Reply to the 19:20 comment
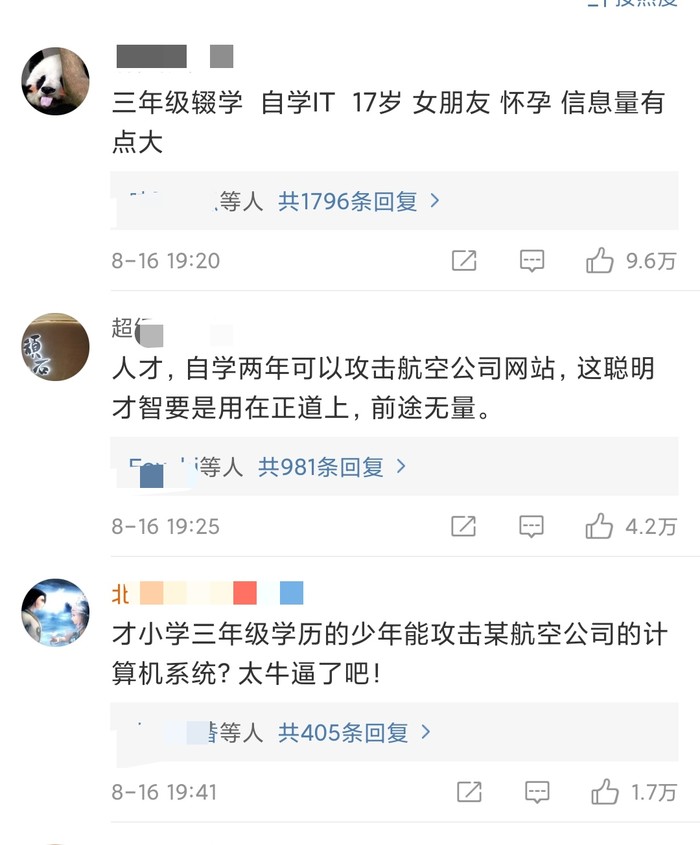 pyautogui.click(x=532, y=261)
